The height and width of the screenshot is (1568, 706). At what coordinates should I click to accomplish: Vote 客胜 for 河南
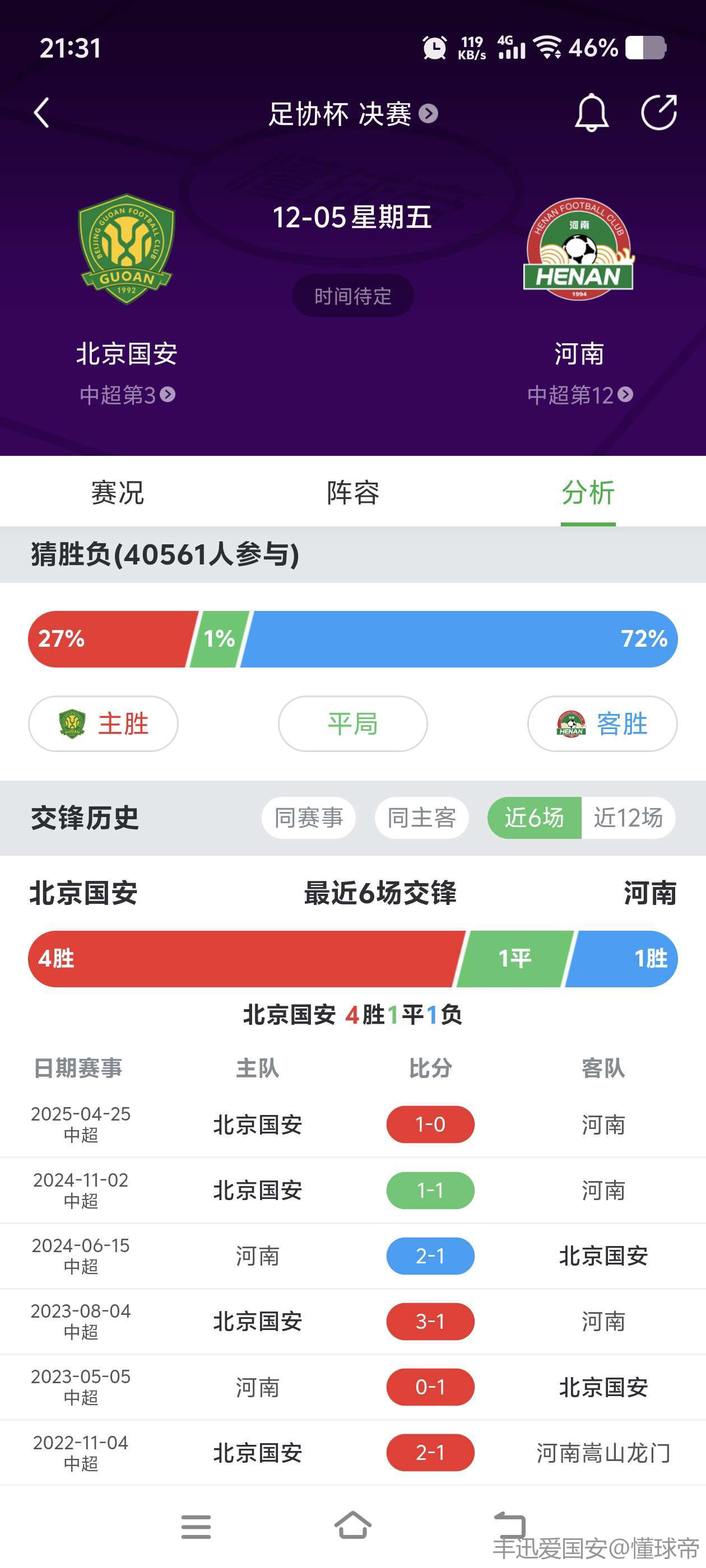point(602,724)
